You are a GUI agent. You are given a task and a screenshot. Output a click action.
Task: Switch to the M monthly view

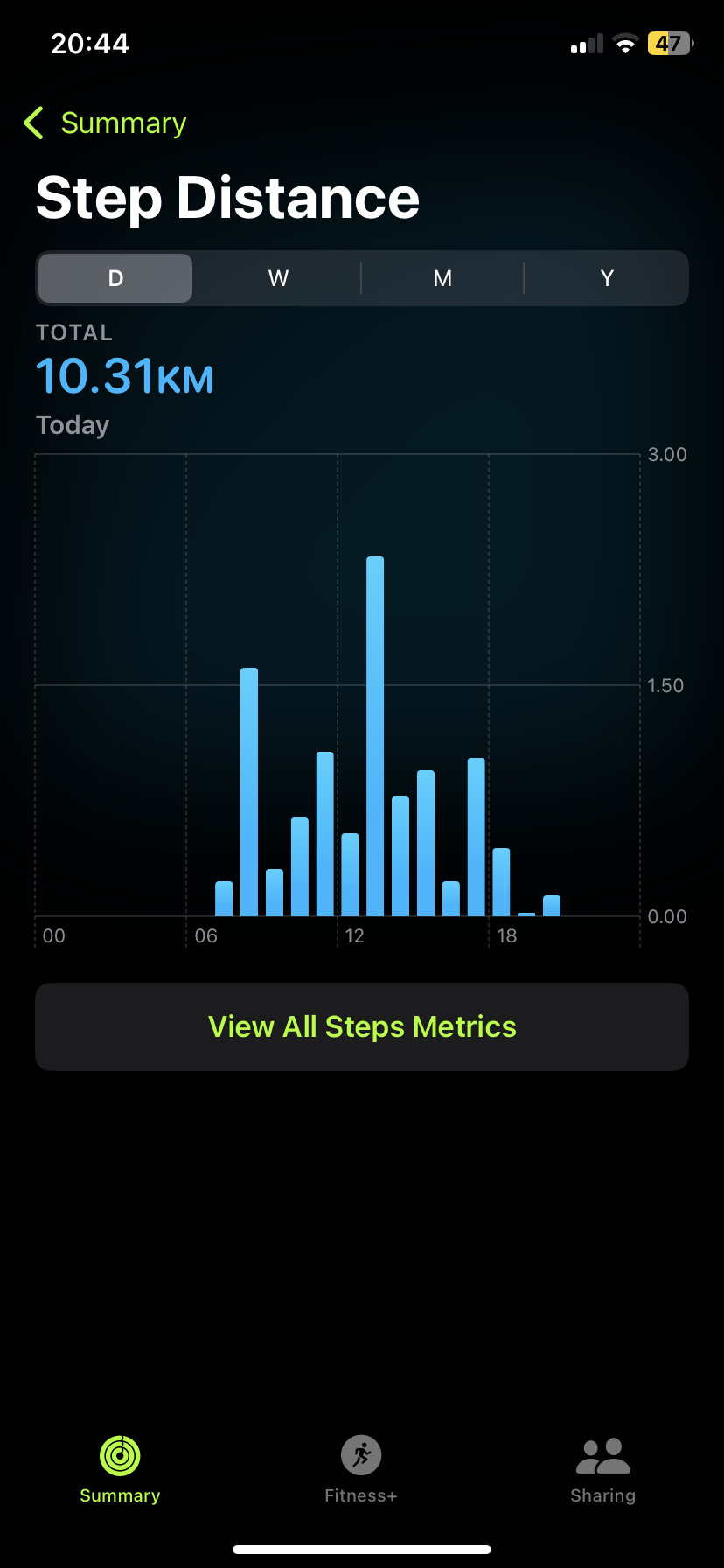point(442,278)
